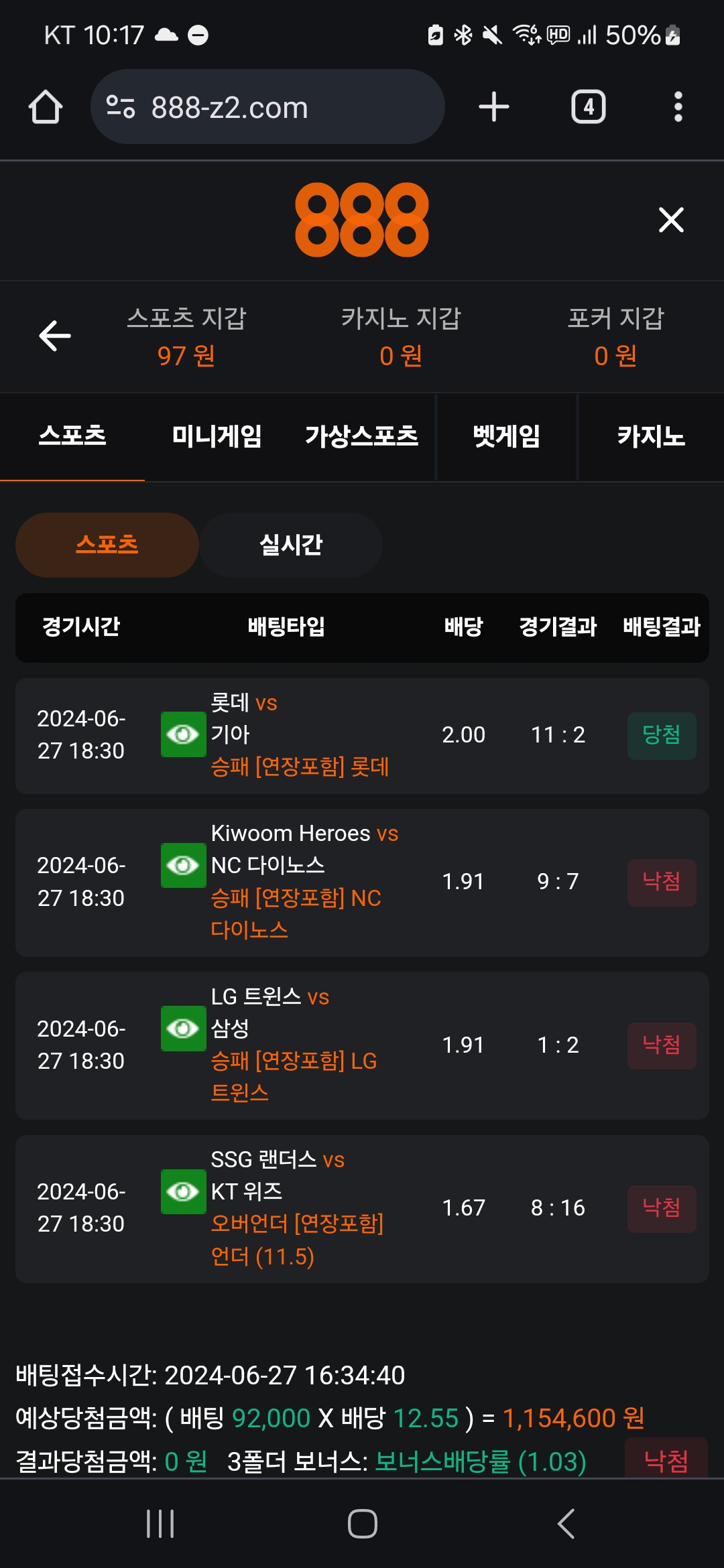Switch to the 미니게임 tab
Viewport: 724px width, 1568px height.
[217, 437]
